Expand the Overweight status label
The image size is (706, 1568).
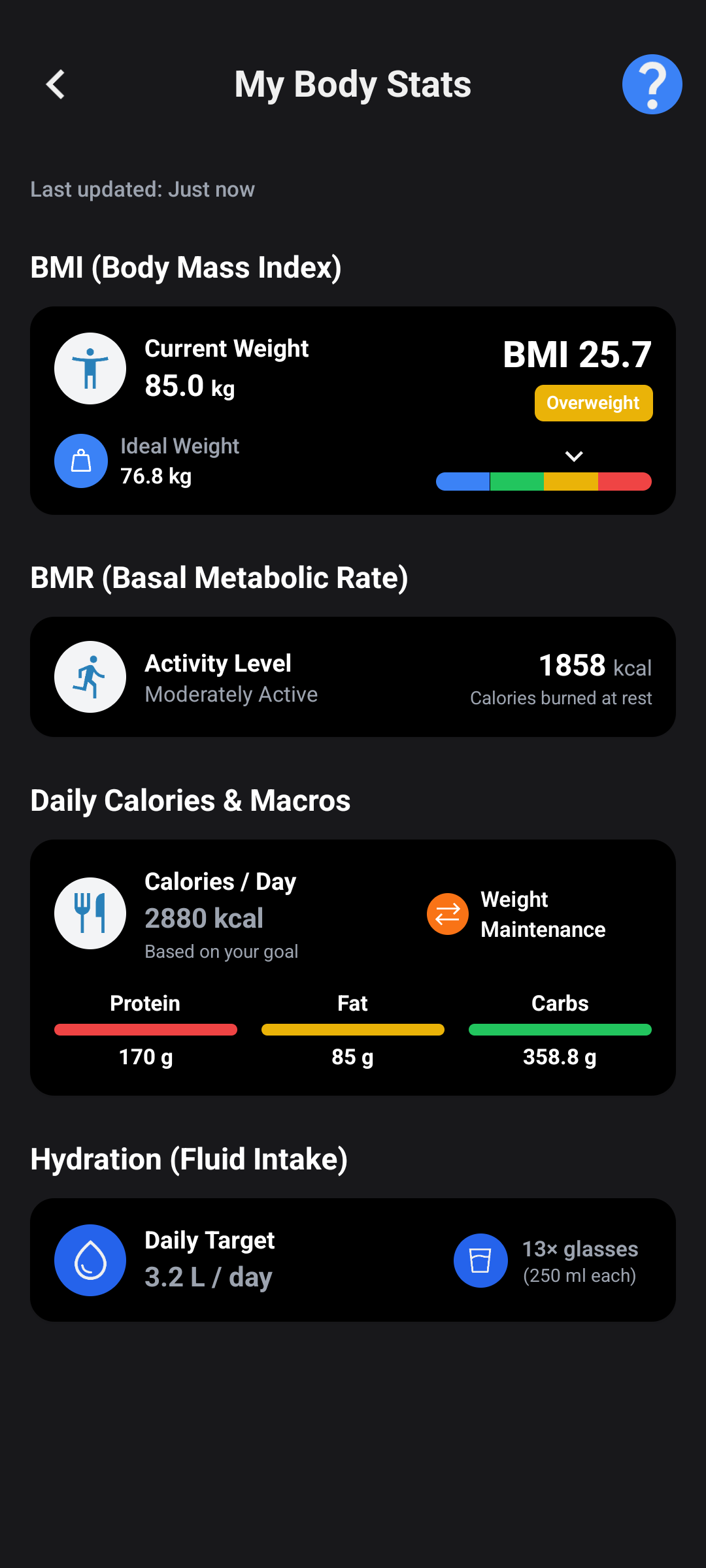click(x=593, y=402)
